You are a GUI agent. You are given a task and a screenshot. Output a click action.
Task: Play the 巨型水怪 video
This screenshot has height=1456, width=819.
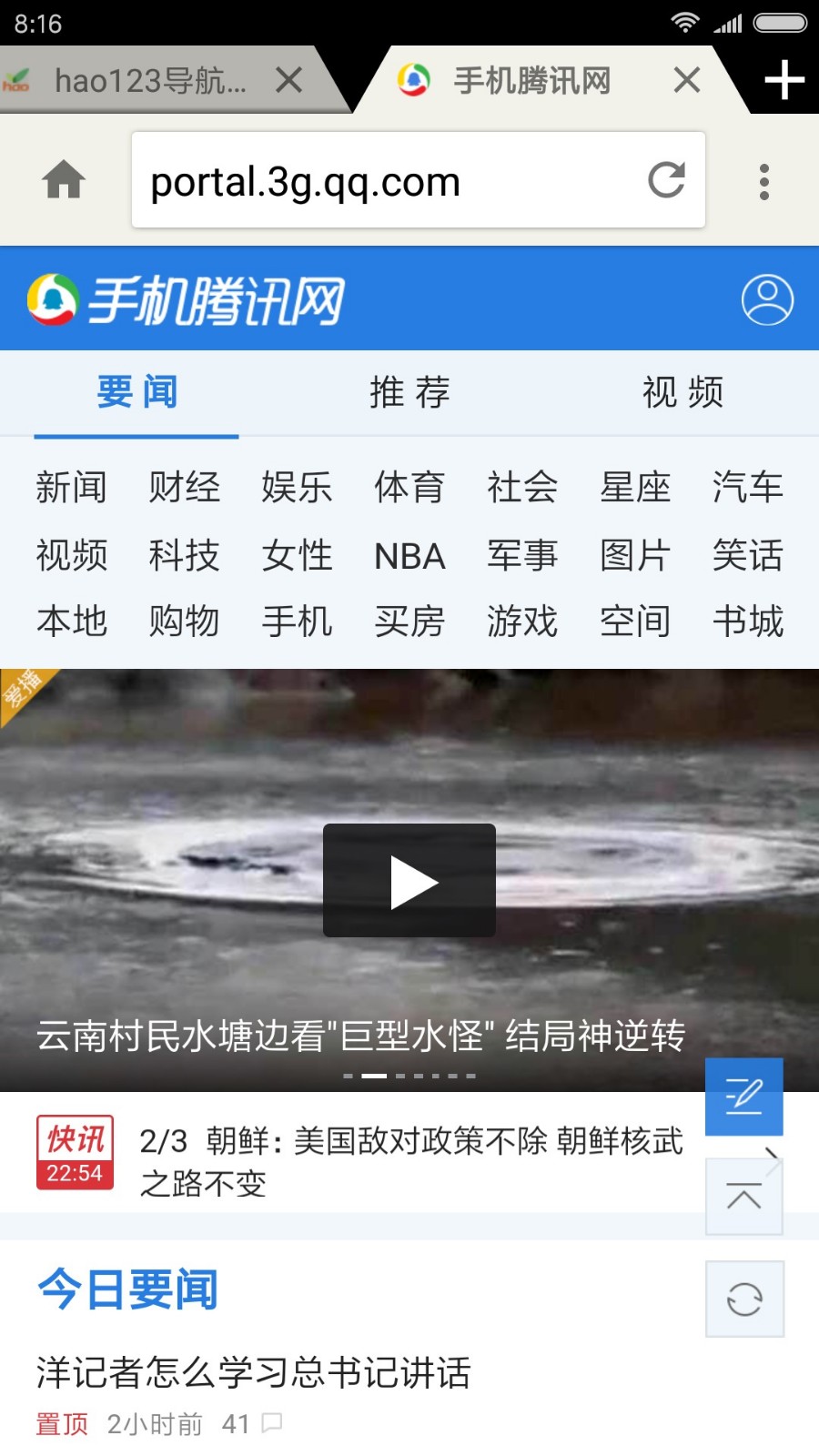[409, 880]
